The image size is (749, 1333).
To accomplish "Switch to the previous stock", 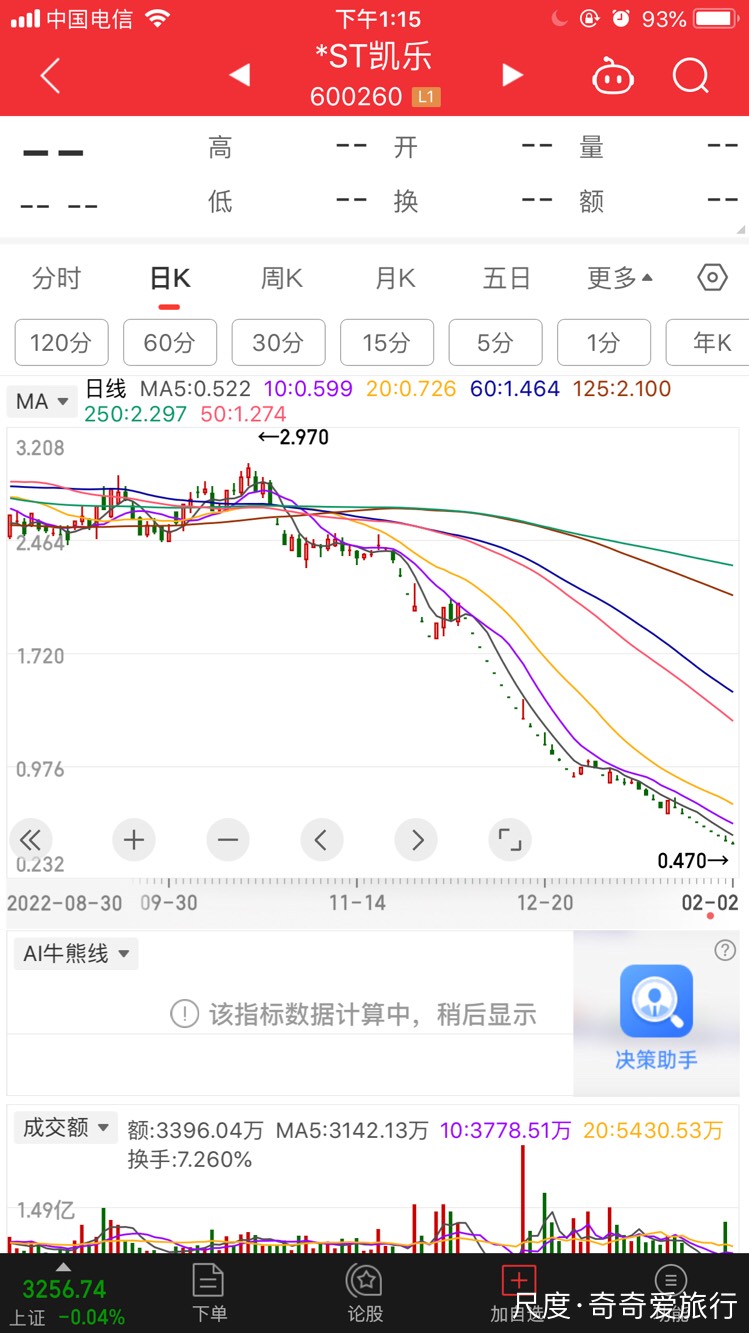I will [x=240, y=75].
